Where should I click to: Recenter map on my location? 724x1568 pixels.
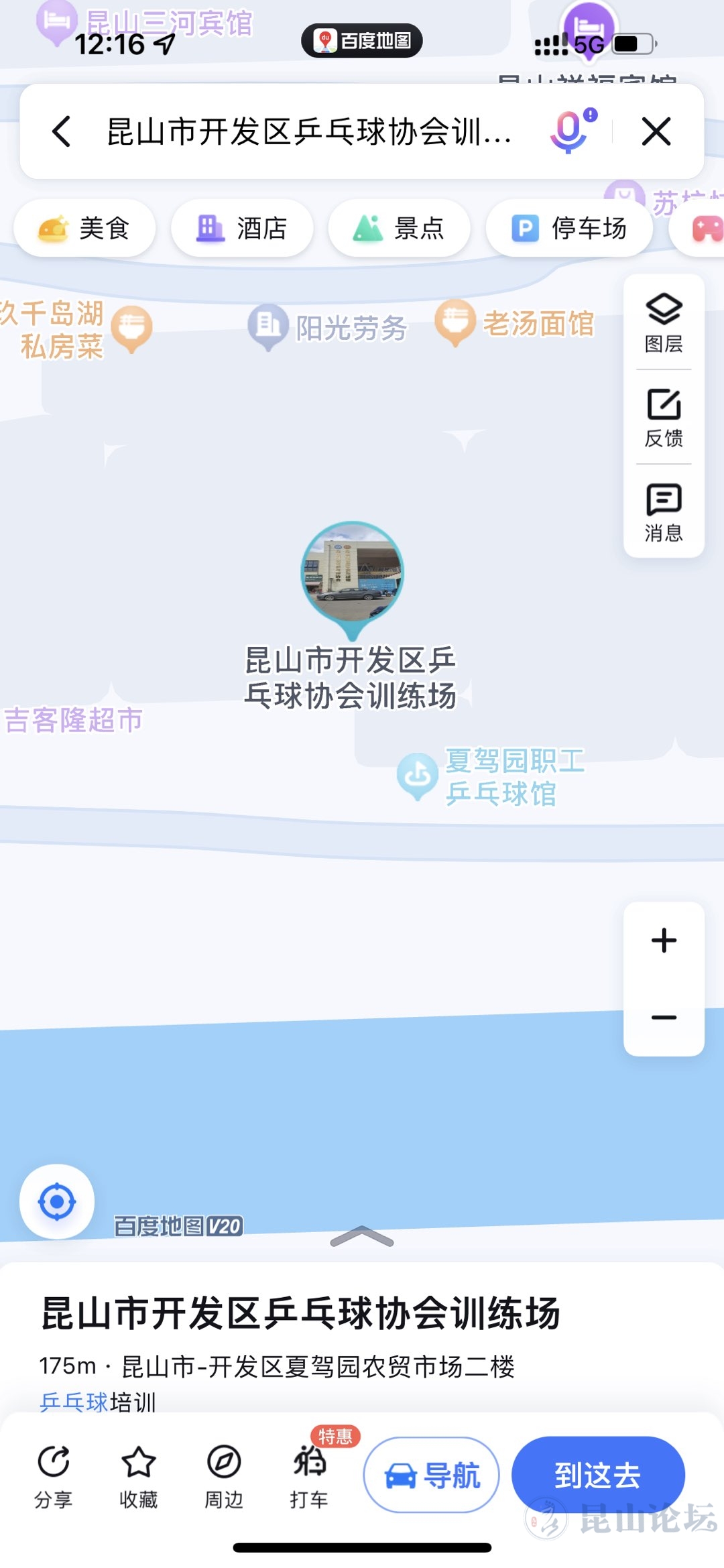point(57,1201)
